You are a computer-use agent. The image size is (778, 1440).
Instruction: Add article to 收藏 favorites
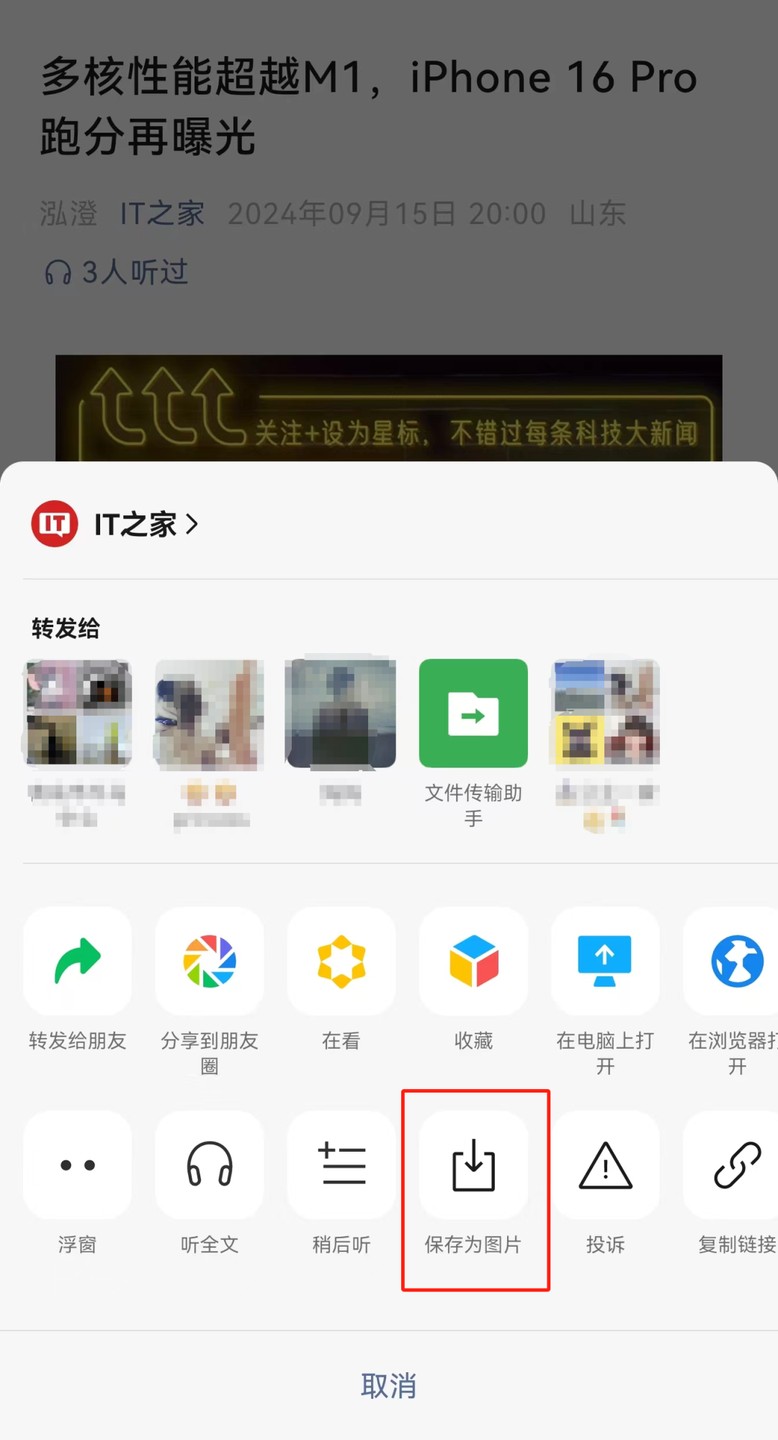[473, 962]
